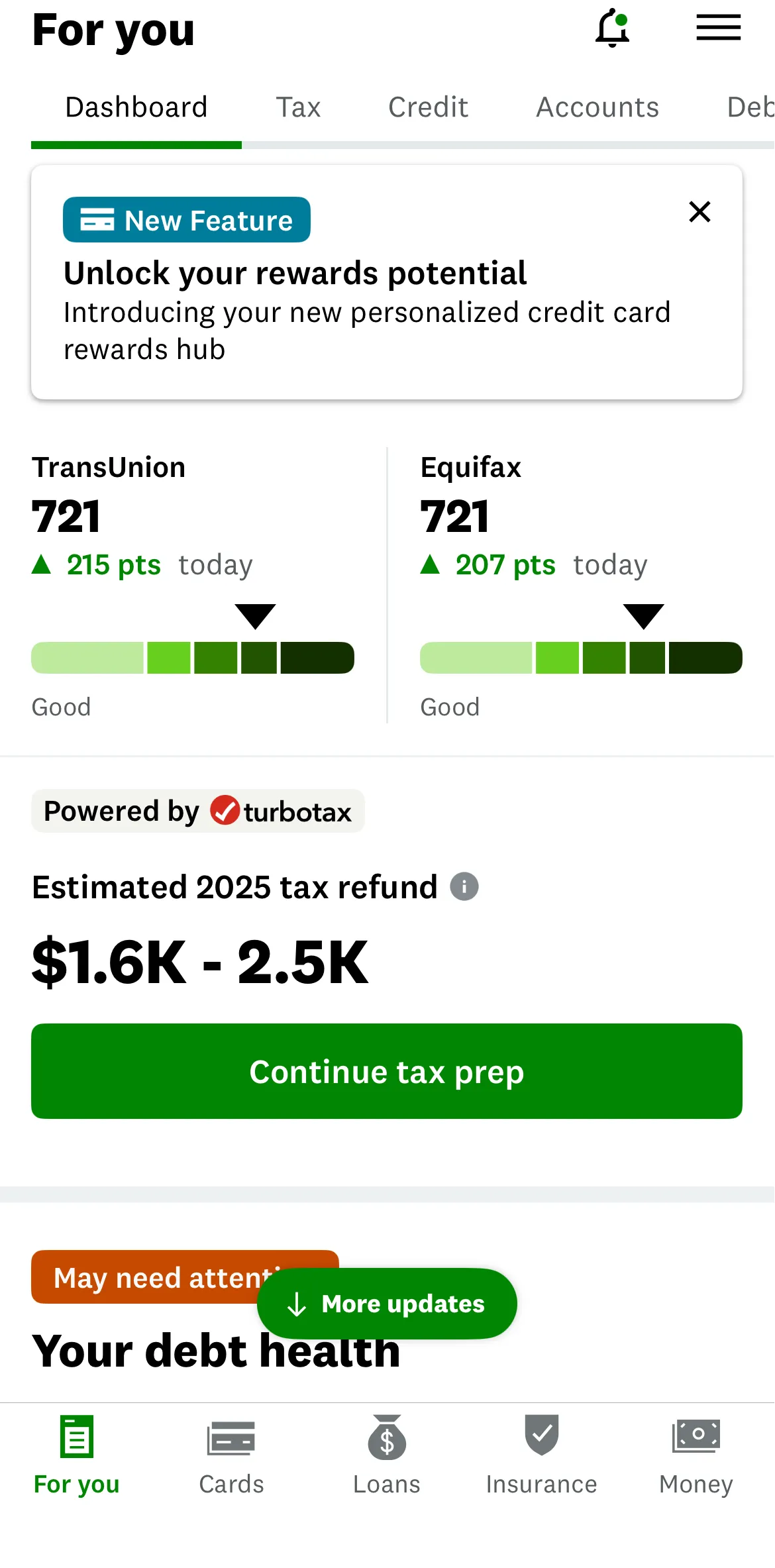
Task: Switch to the Tax tab
Action: pyautogui.click(x=298, y=107)
